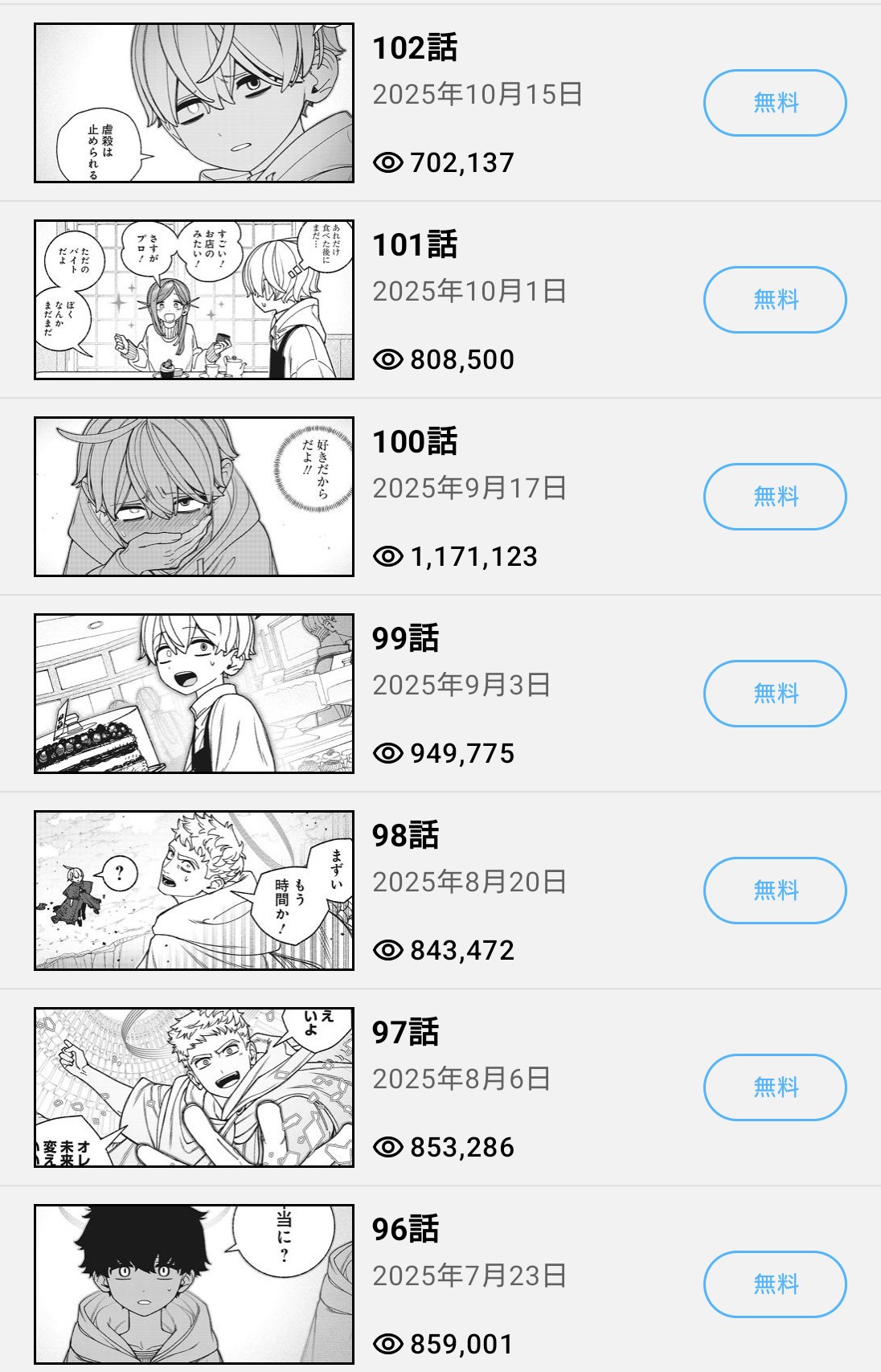The width and height of the screenshot is (881, 1372).
Task: View the 96話 chapter thumbnail
Action: coord(194,1284)
